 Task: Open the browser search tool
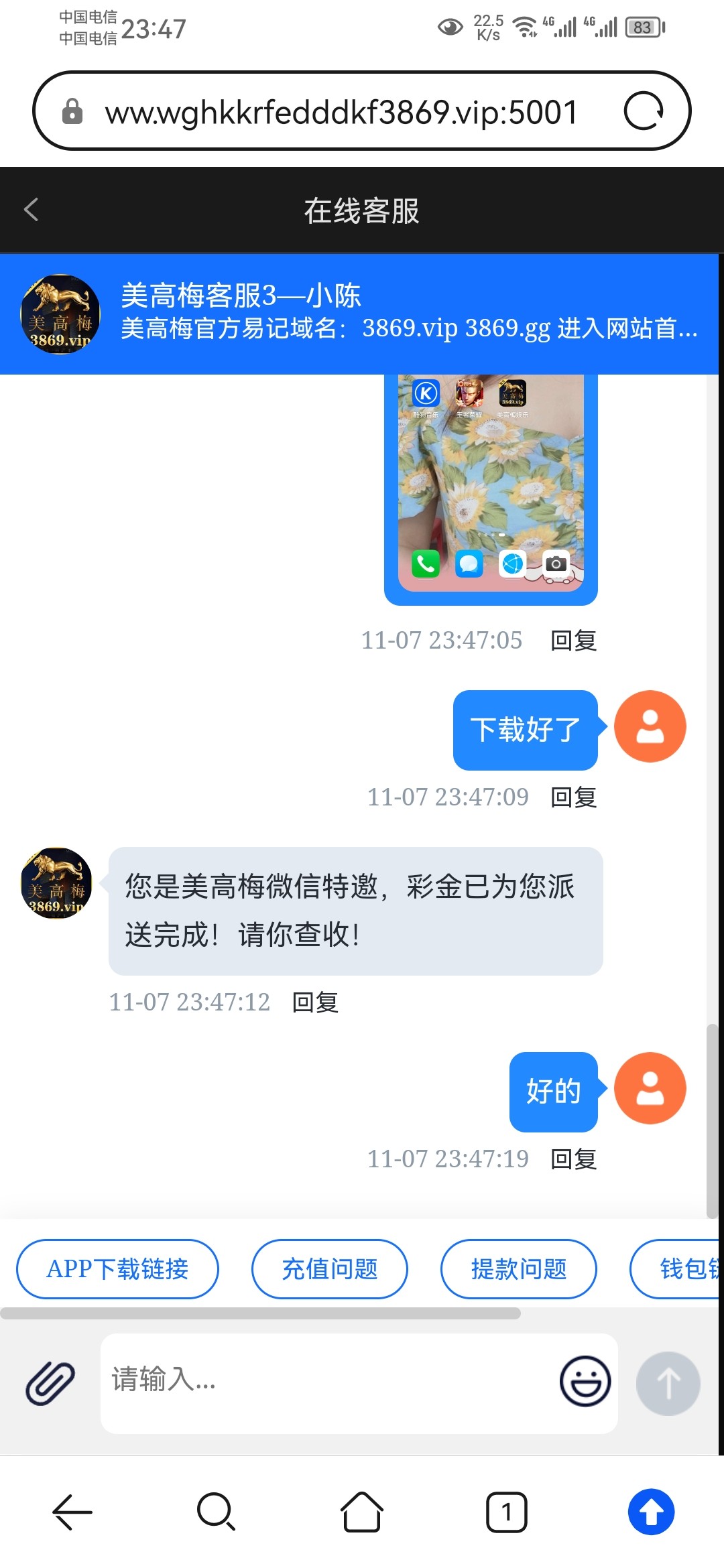click(x=216, y=1512)
